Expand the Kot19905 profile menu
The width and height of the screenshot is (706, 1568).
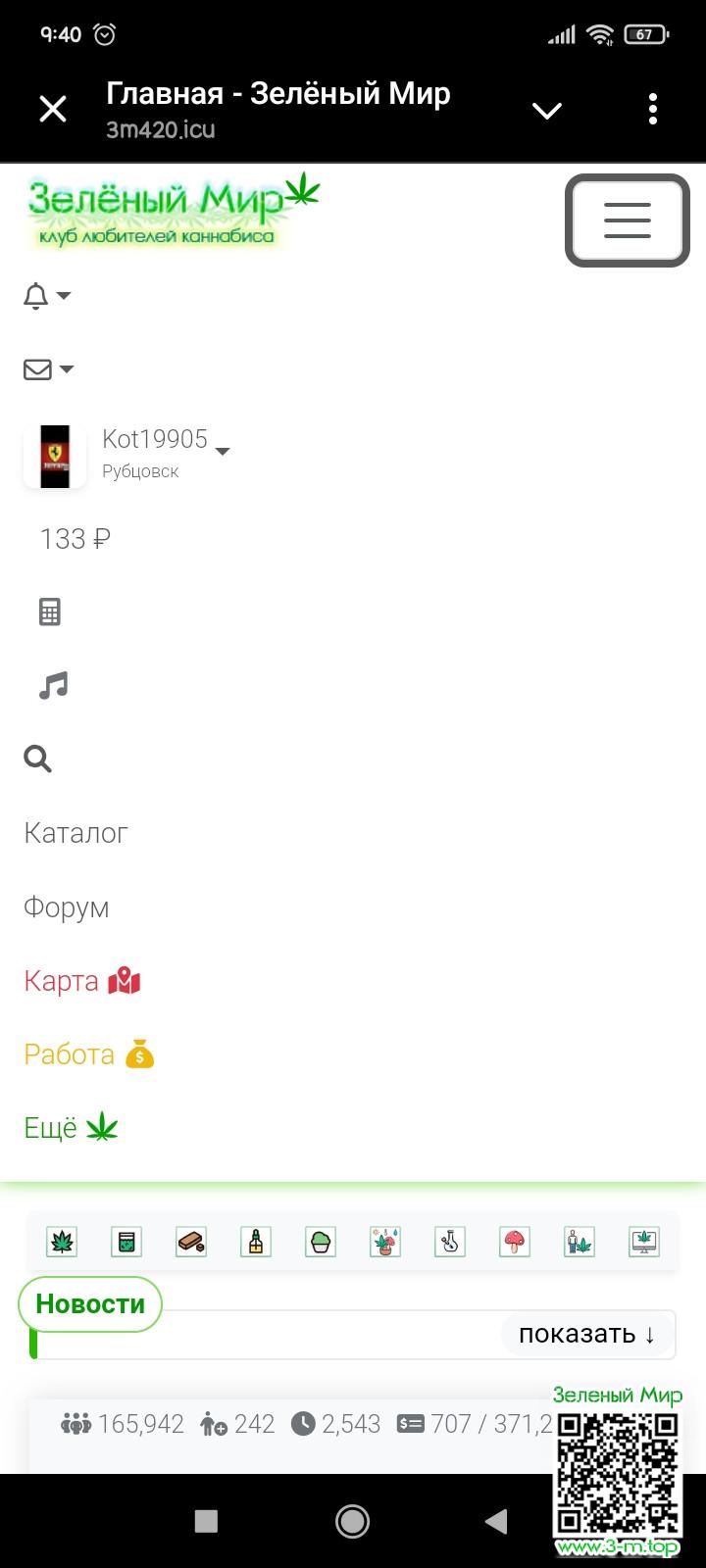165,452
